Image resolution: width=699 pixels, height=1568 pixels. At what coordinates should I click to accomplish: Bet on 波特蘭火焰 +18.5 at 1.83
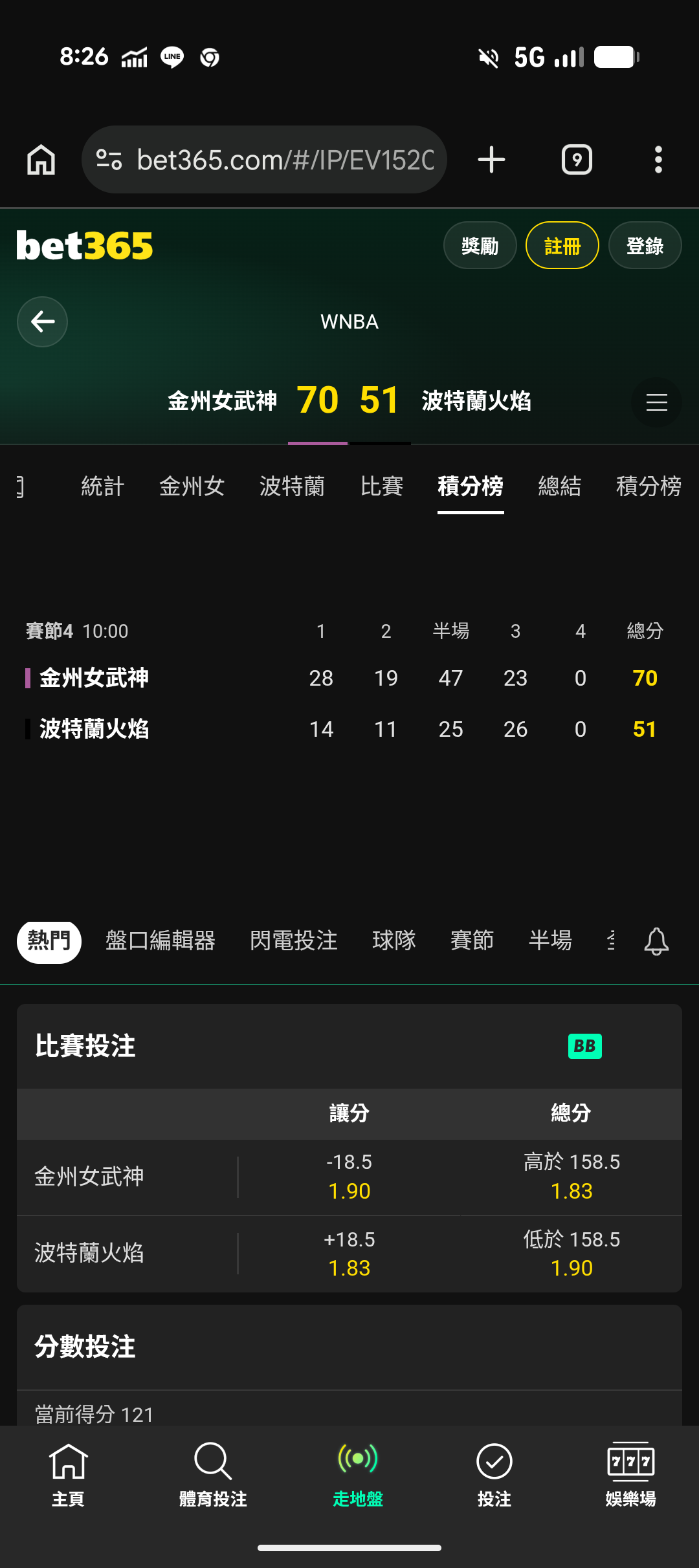pyautogui.click(x=349, y=1254)
